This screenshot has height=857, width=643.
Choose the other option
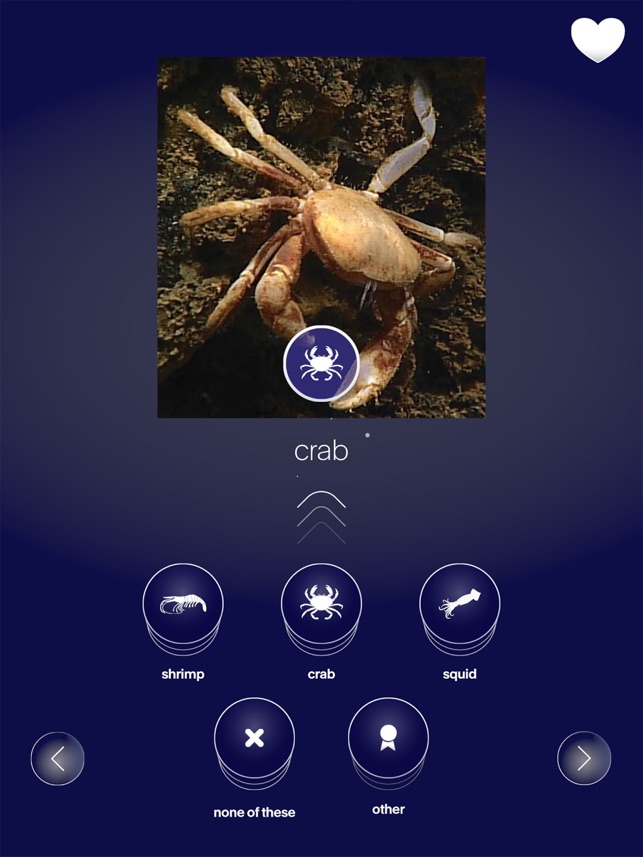pos(388,738)
